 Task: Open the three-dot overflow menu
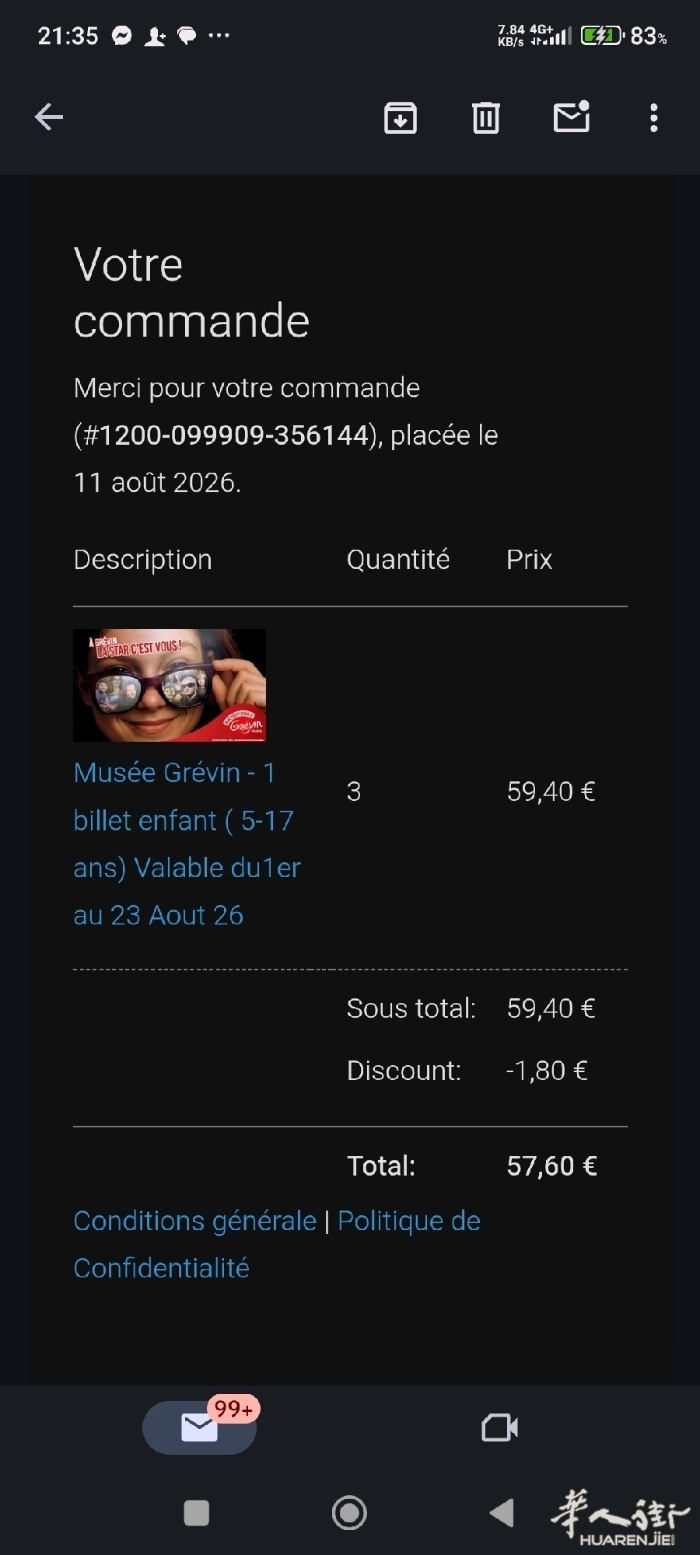(653, 118)
